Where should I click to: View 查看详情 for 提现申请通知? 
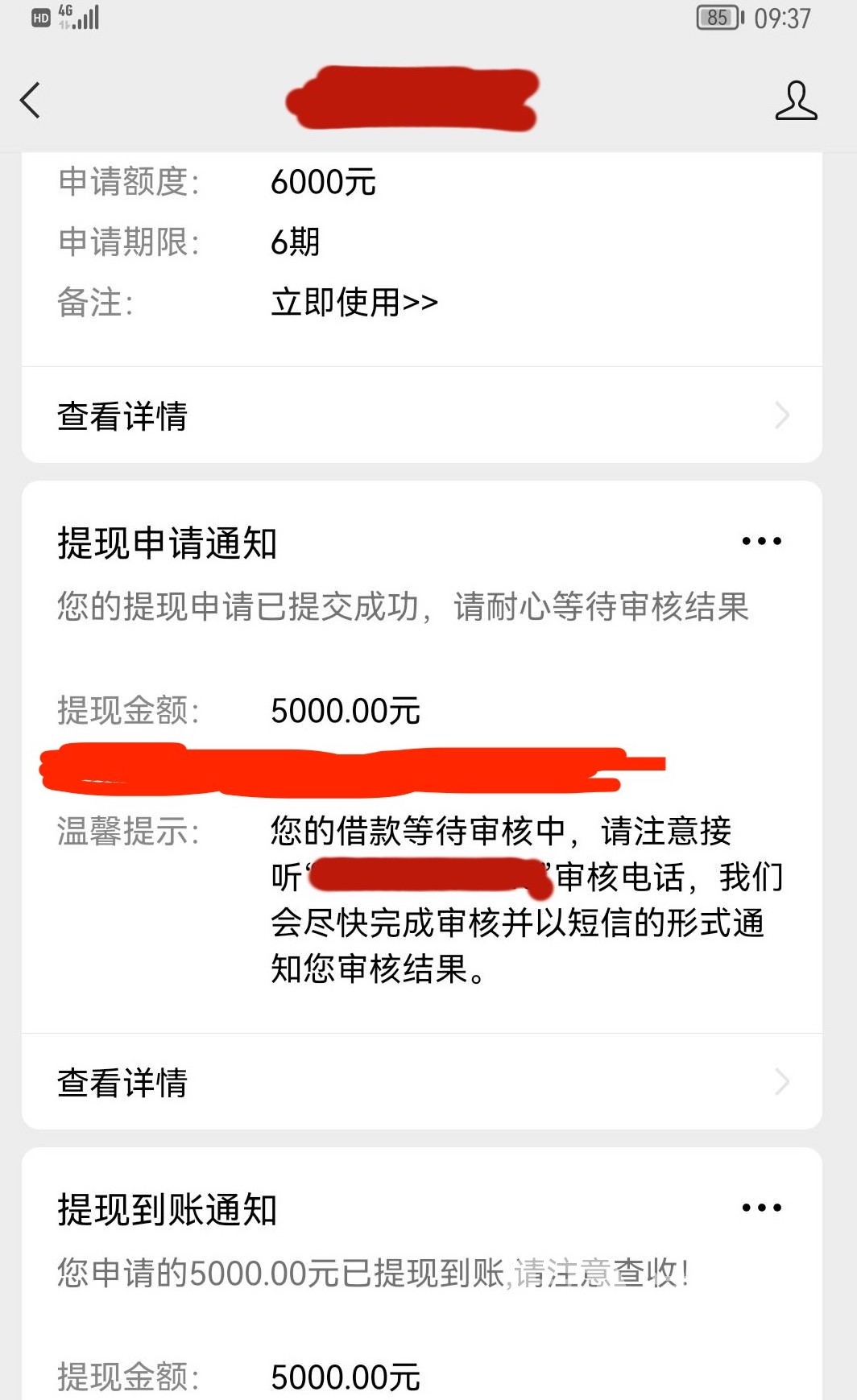pos(421,1081)
